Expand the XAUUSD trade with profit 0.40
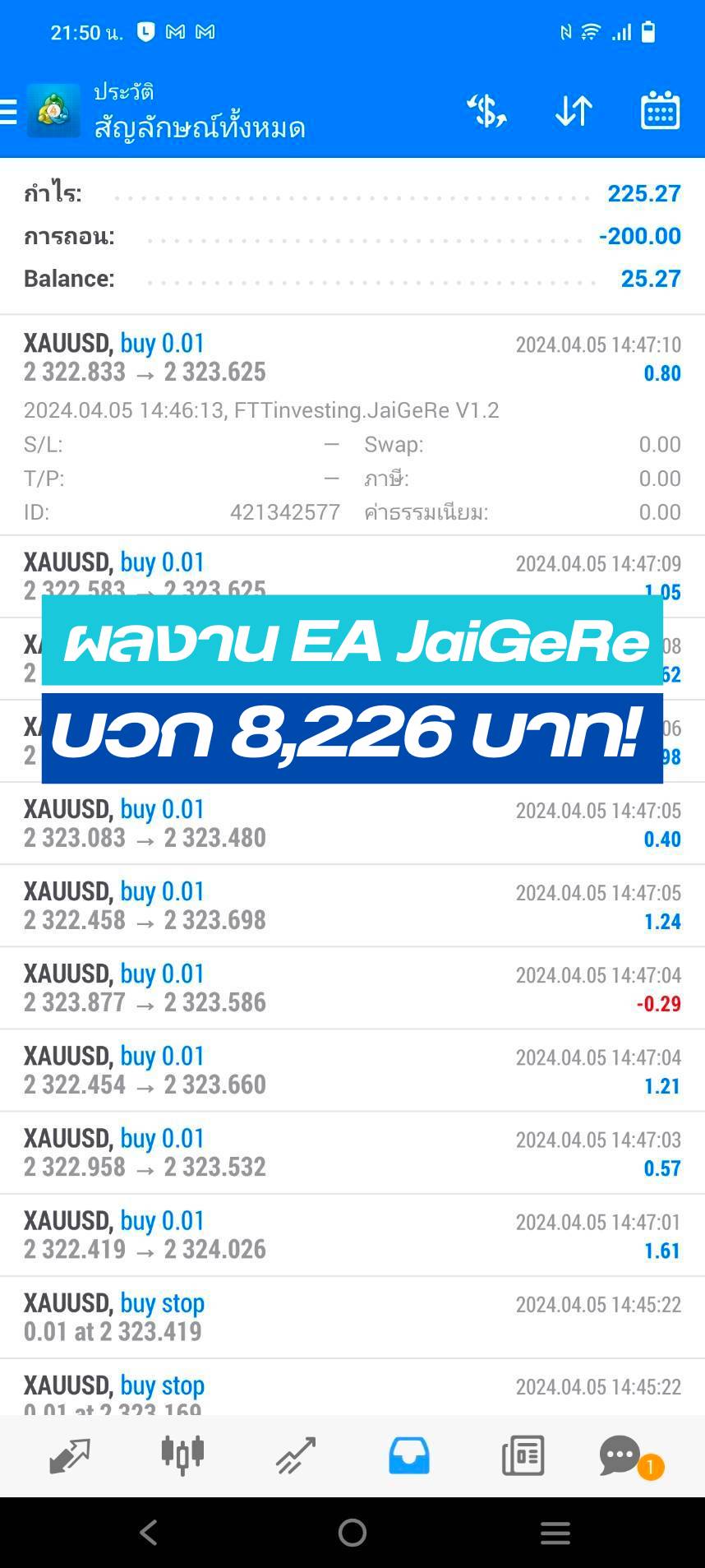 click(x=352, y=823)
